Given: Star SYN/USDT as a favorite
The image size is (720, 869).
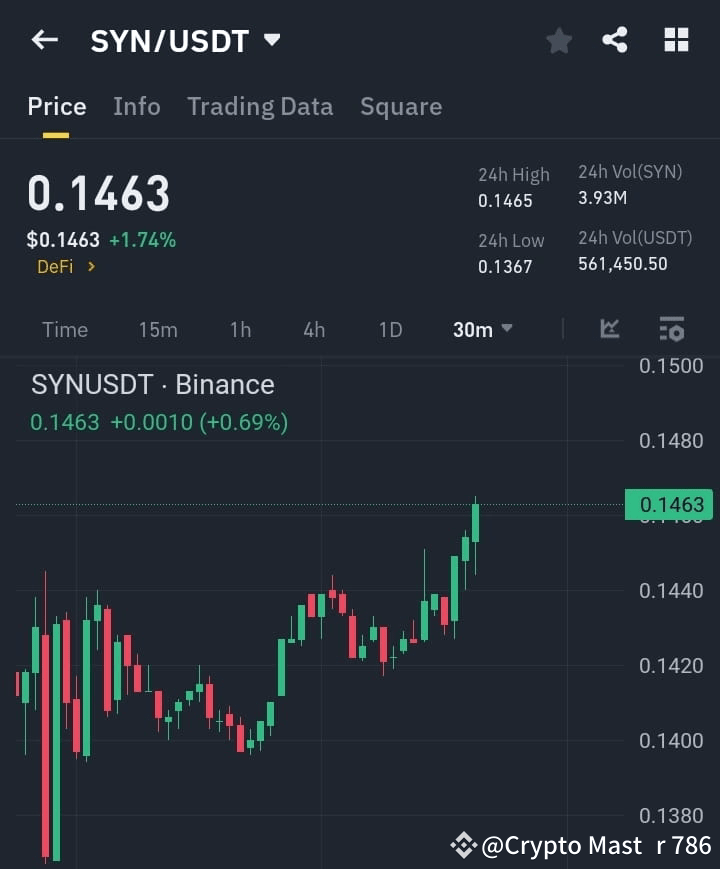Looking at the screenshot, I should point(558,40).
